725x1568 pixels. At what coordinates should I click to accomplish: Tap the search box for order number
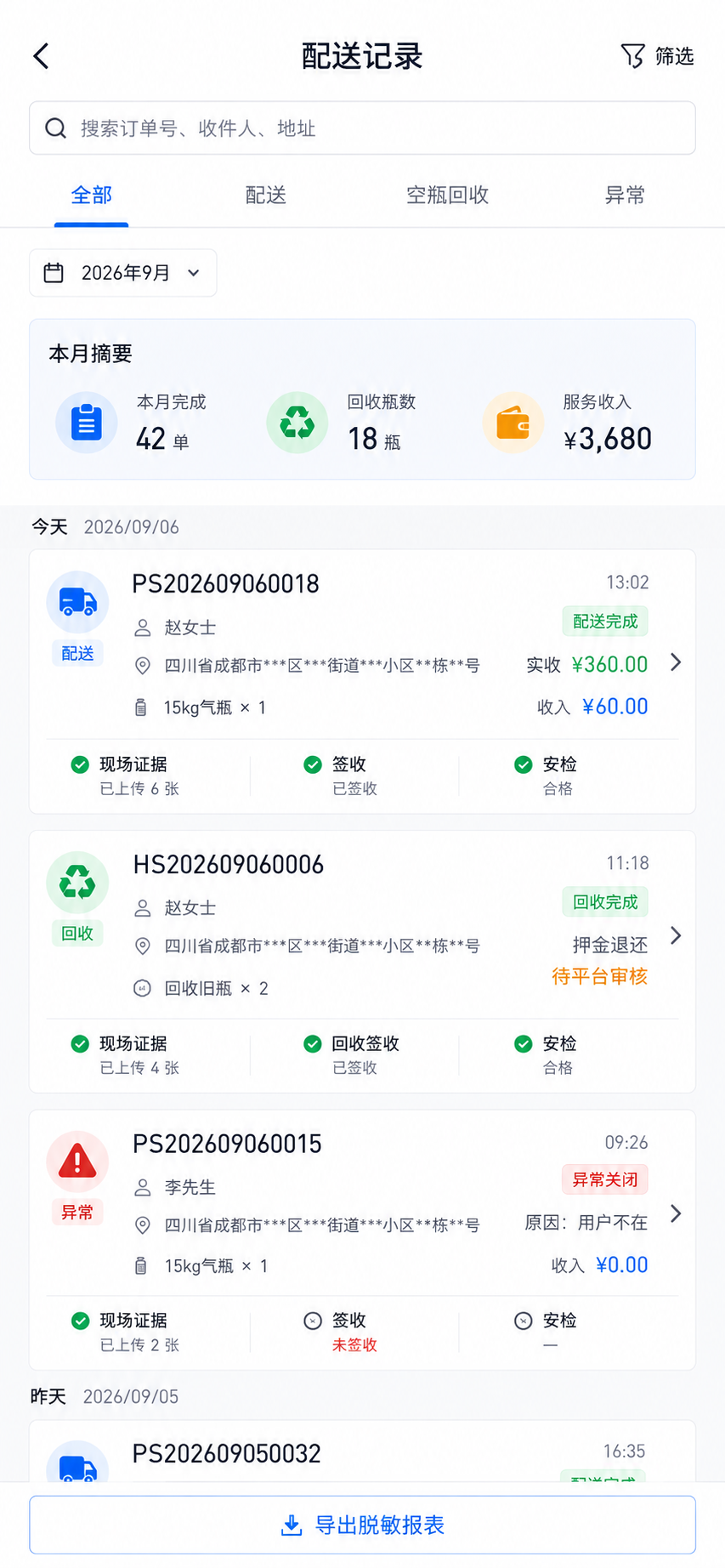click(x=362, y=128)
